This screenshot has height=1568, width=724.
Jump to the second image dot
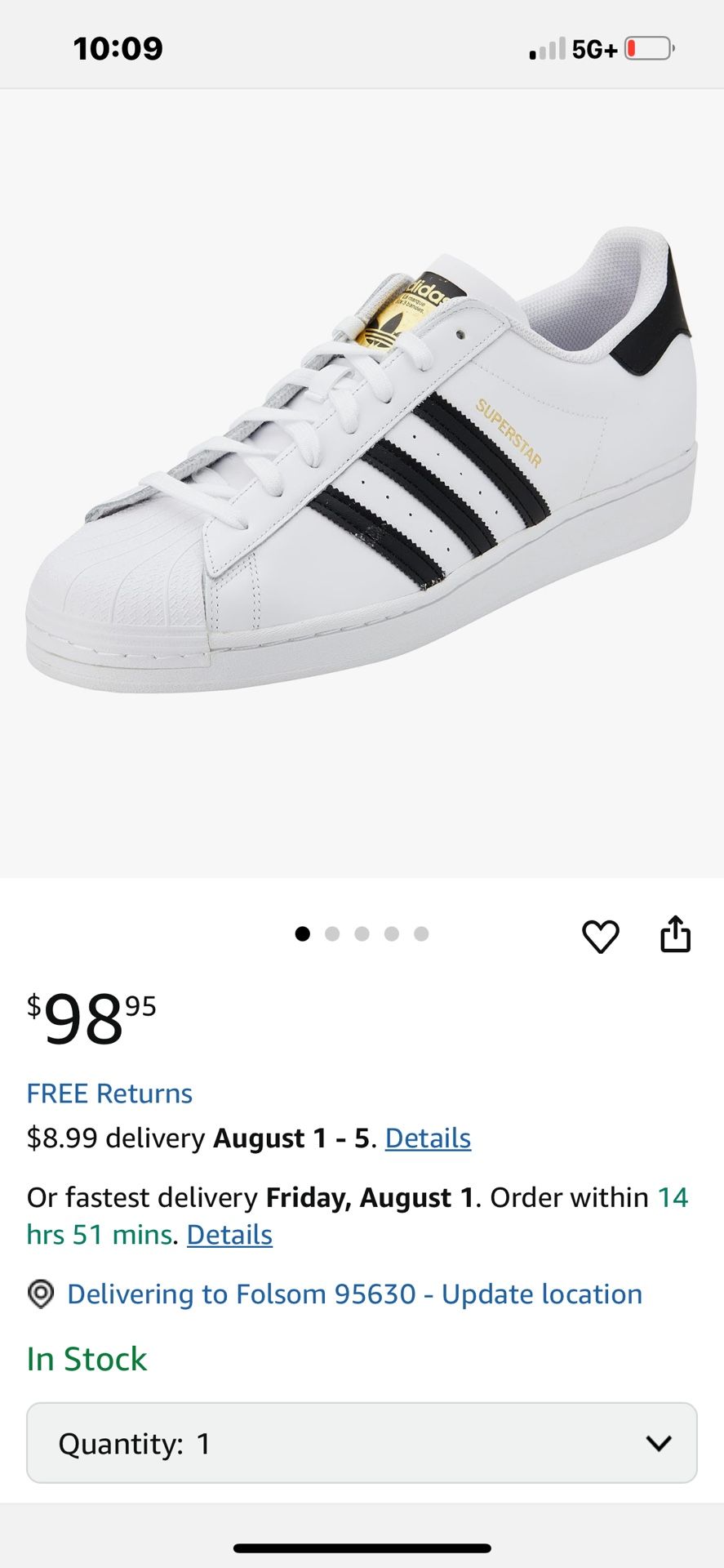coord(332,933)
